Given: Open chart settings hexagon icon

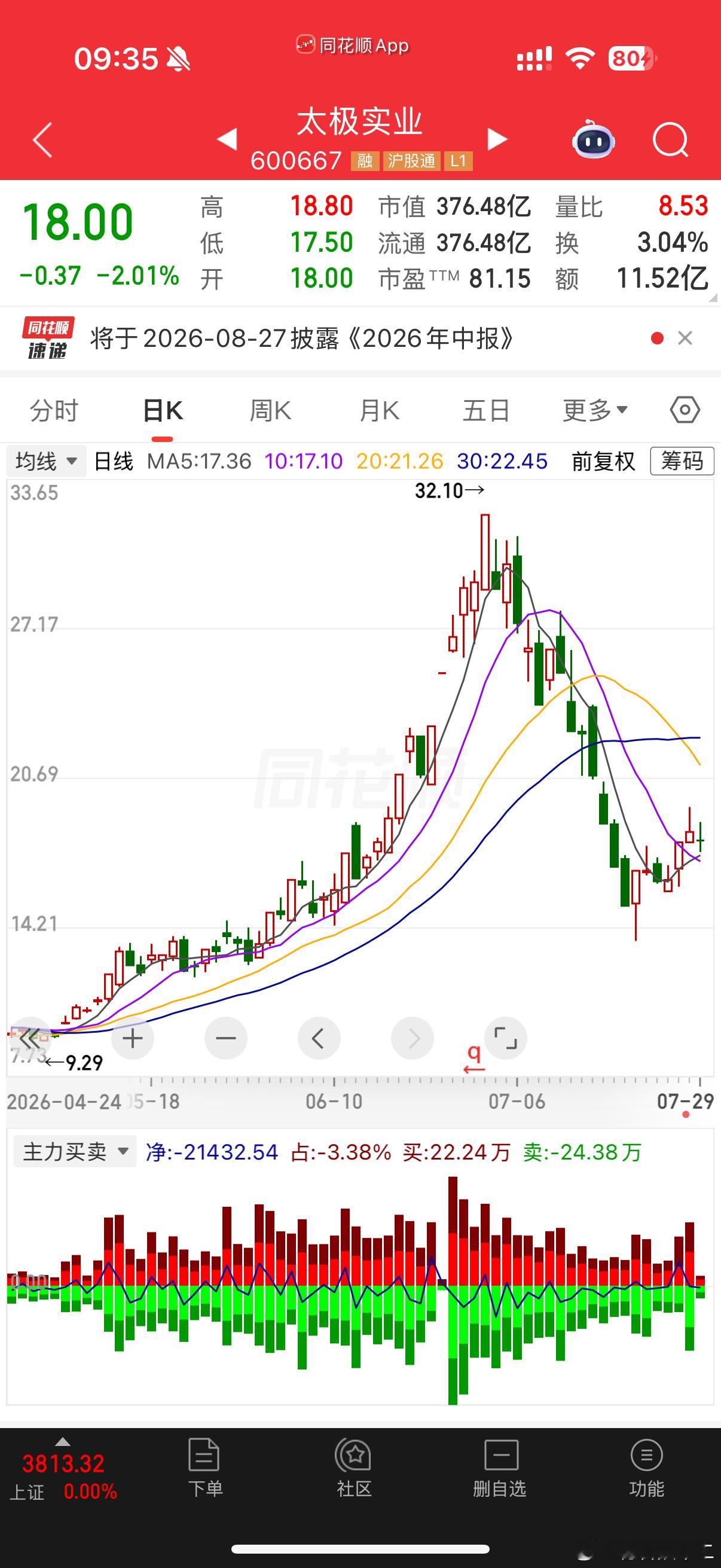Looking at the screenshot, I should 685,410.
